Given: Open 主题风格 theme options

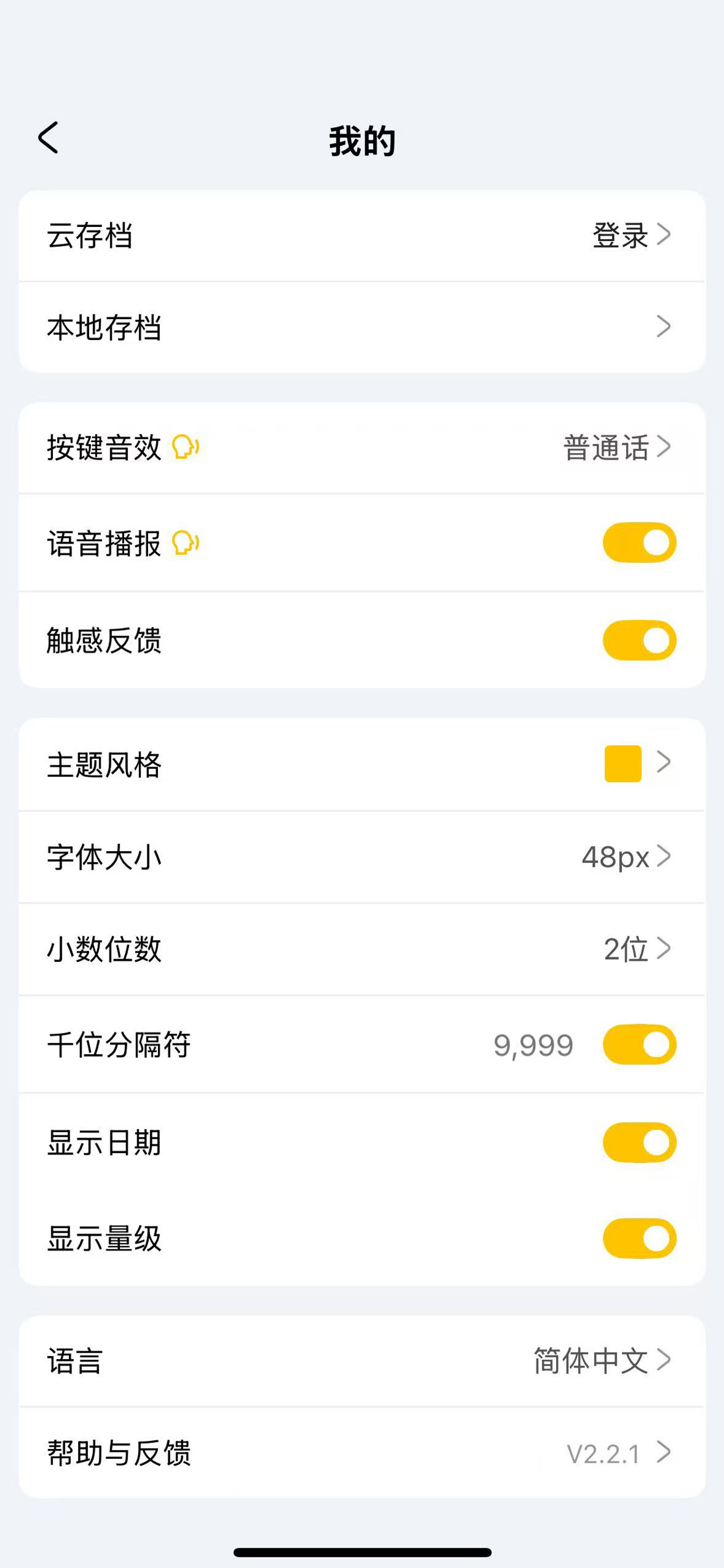Looking at the screenshot, I should [x=362, y=764].
